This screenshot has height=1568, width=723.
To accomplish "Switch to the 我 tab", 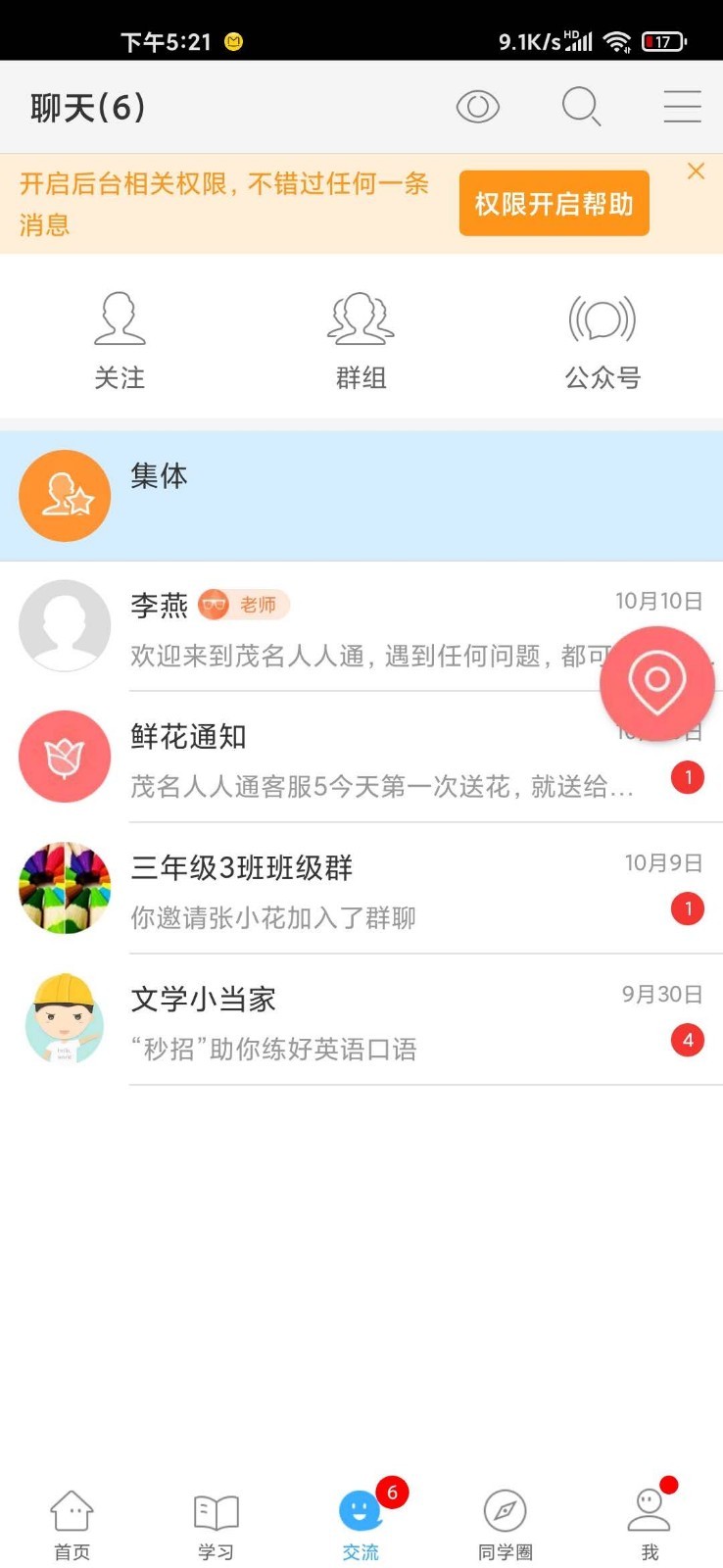I will click(x=650, y=1525).
